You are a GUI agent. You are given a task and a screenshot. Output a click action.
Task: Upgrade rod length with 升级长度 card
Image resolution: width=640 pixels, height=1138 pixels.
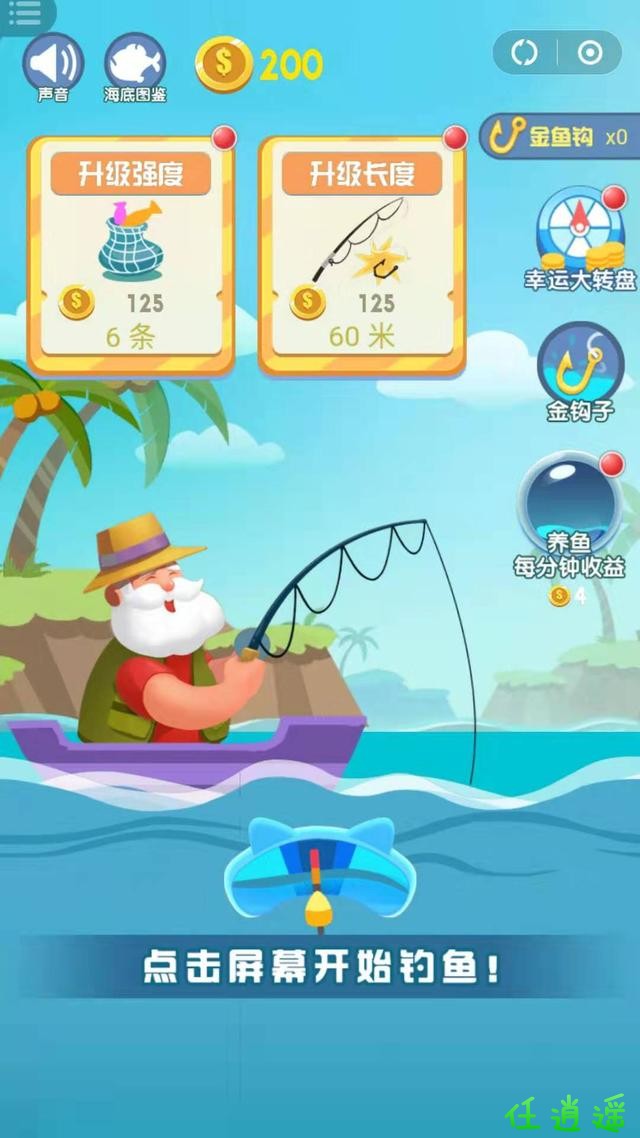pos(361,255)
